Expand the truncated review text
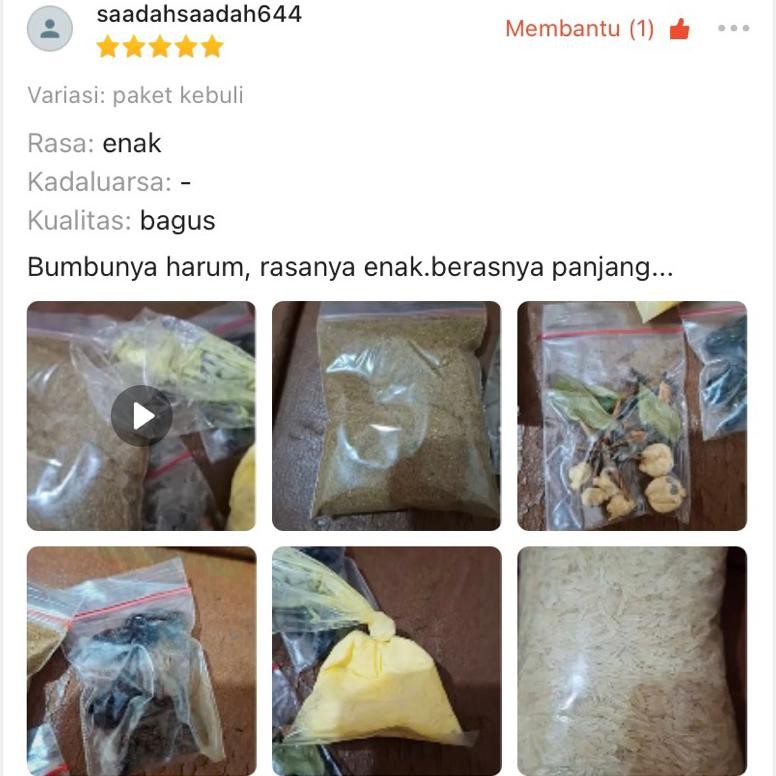 [662, 268]
